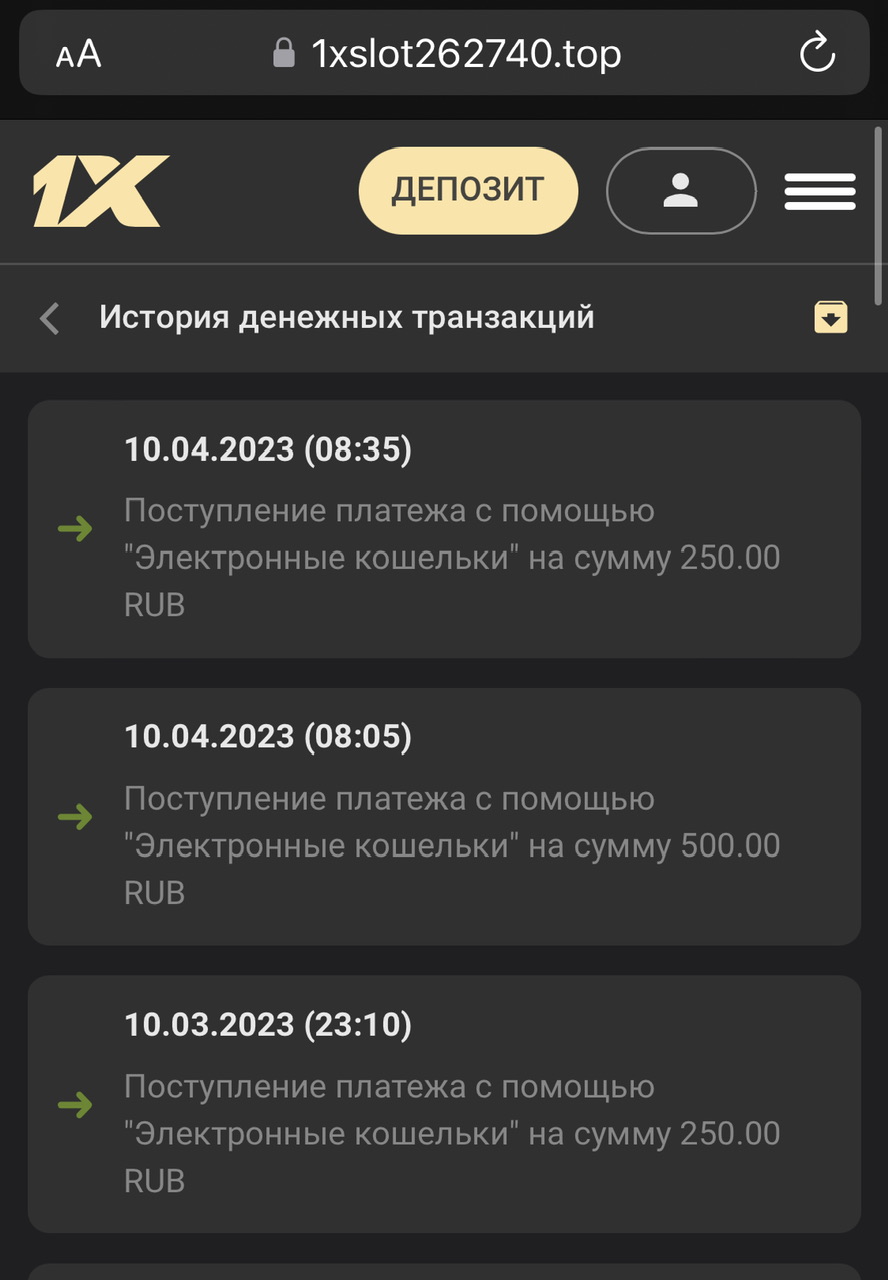Image resolution: width=888 pixels, height=1280 pixels.
Task: Tap the ДЕПОЗИТ button
Action: [468, 190]
